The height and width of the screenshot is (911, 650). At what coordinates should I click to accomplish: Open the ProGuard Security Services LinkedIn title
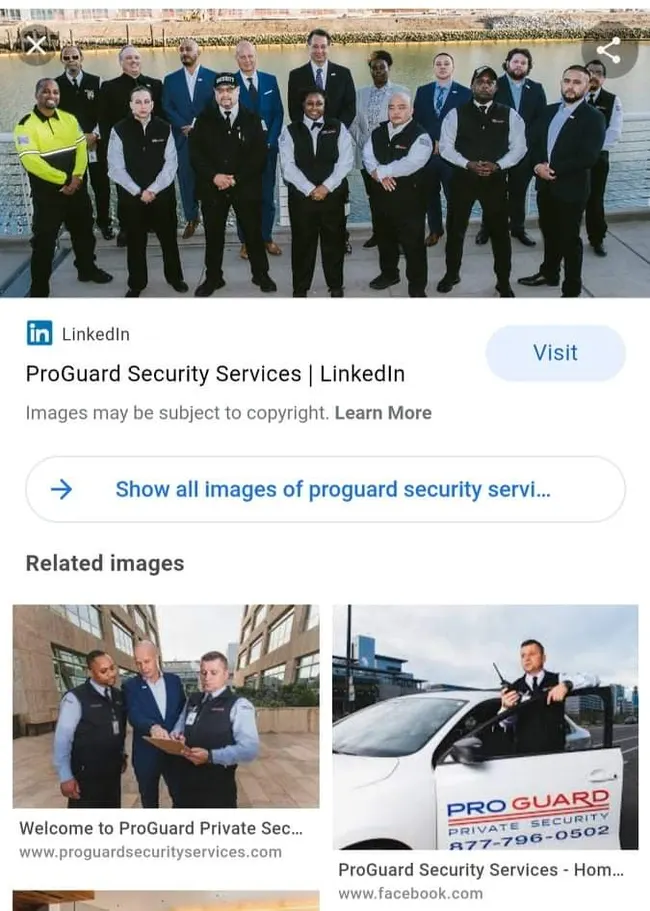tap(215, 374)
